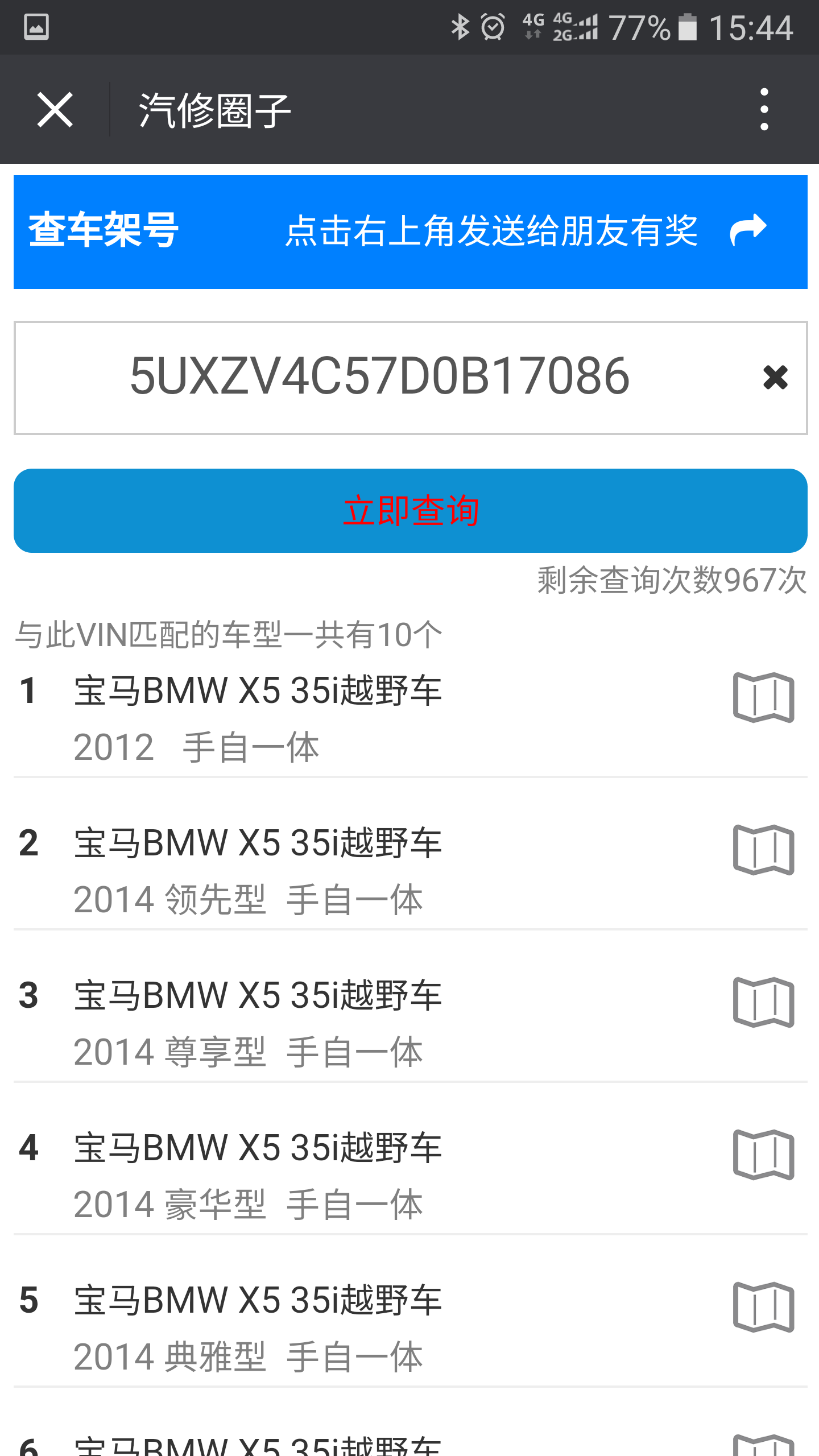View result 3, the 2014 尊享型 X5
This screenshot has height=1456, width=819.
[259, 1023]
